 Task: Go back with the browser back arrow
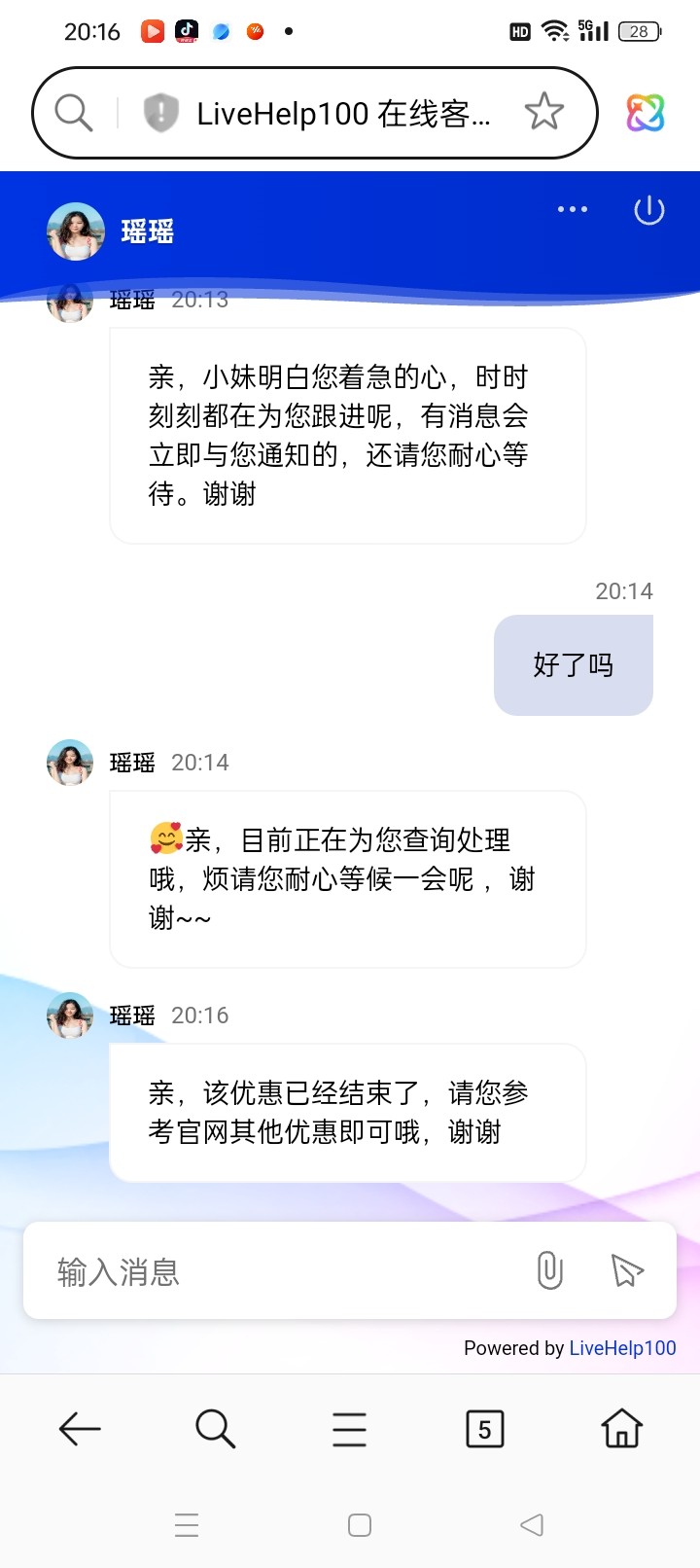pos(80,1429)
